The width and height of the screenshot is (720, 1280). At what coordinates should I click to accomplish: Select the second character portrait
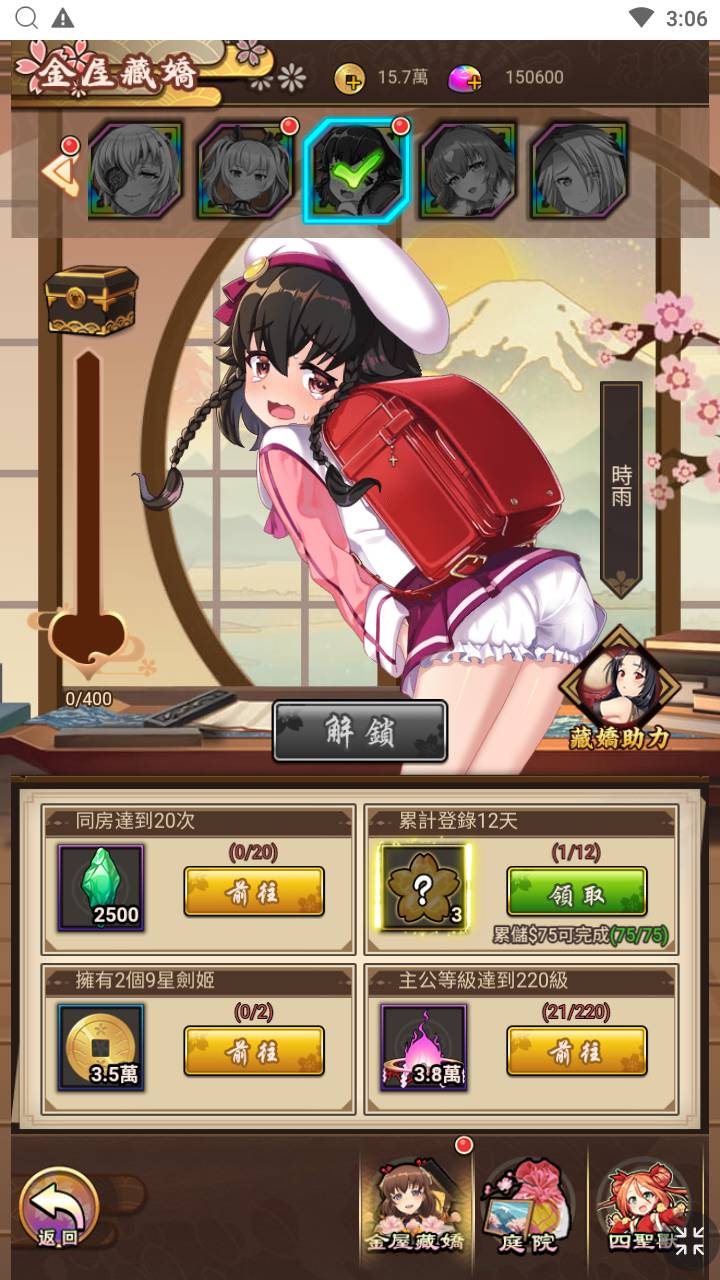click(245, 171)
